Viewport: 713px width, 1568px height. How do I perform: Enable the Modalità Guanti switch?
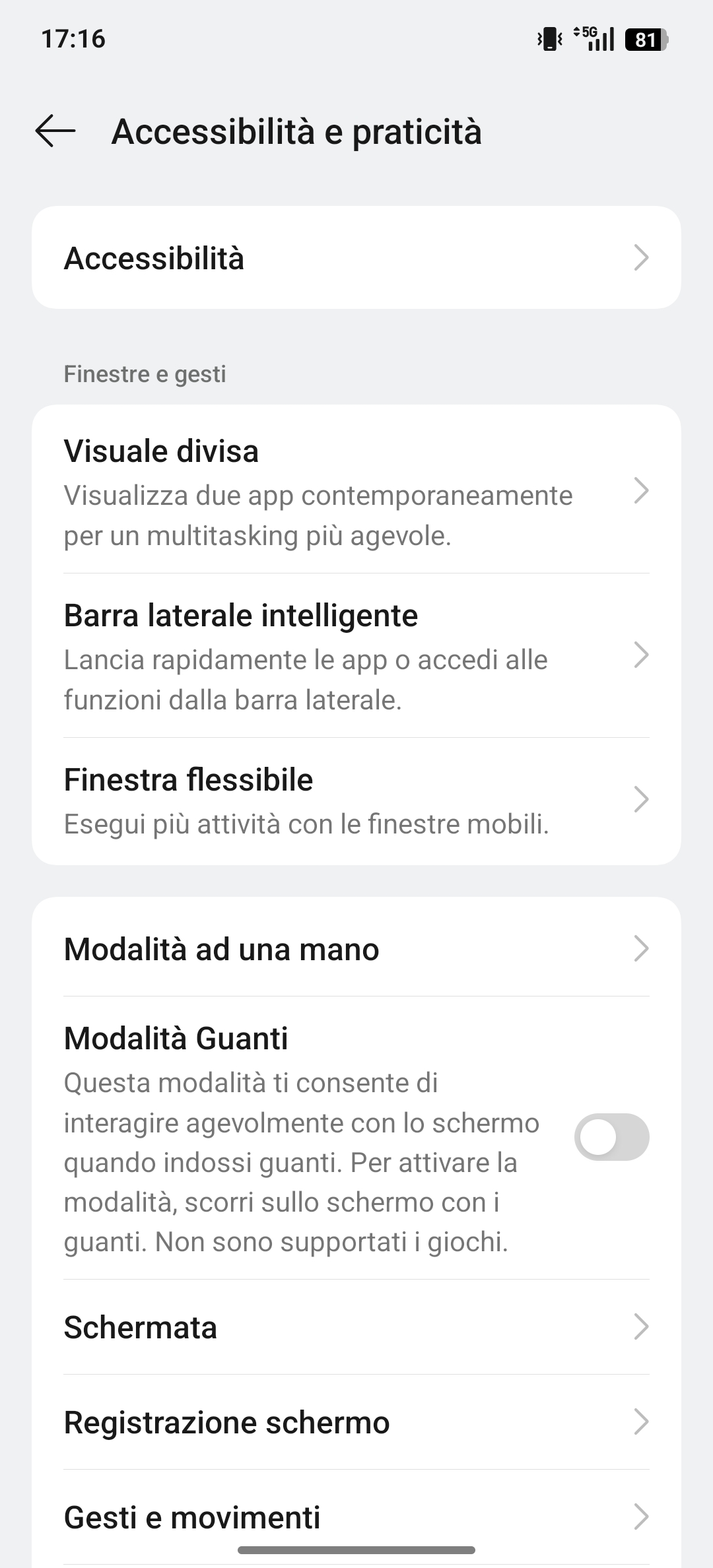point(611,1136)
